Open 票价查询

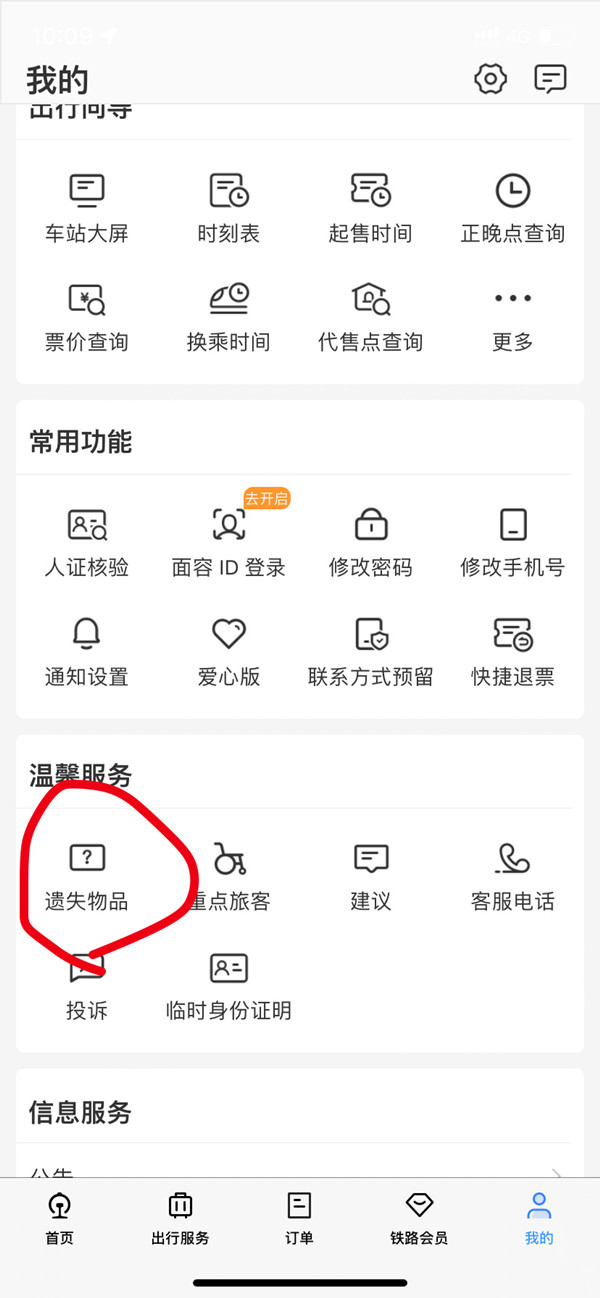click(x=87, y=318)
